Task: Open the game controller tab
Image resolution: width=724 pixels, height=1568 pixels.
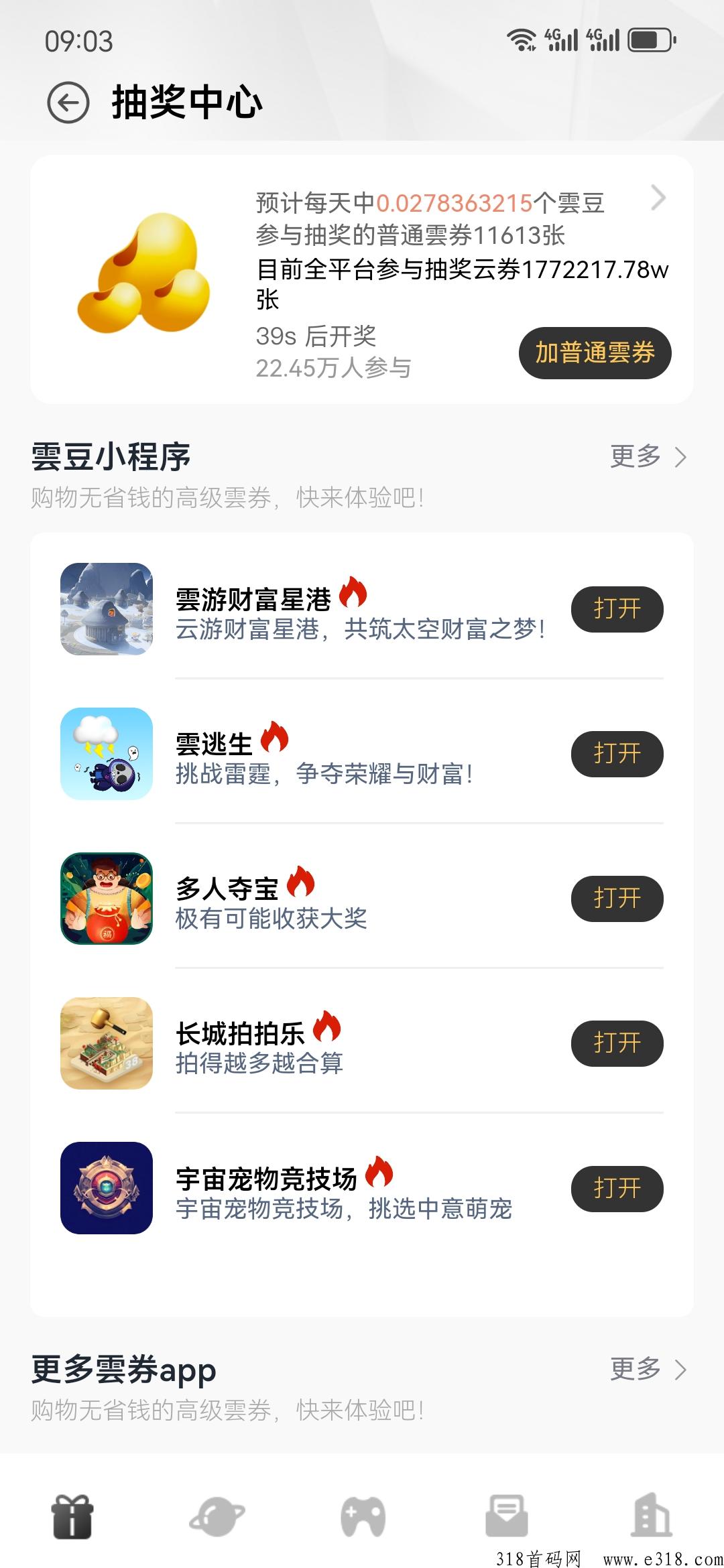Action: click(363, 1516)
